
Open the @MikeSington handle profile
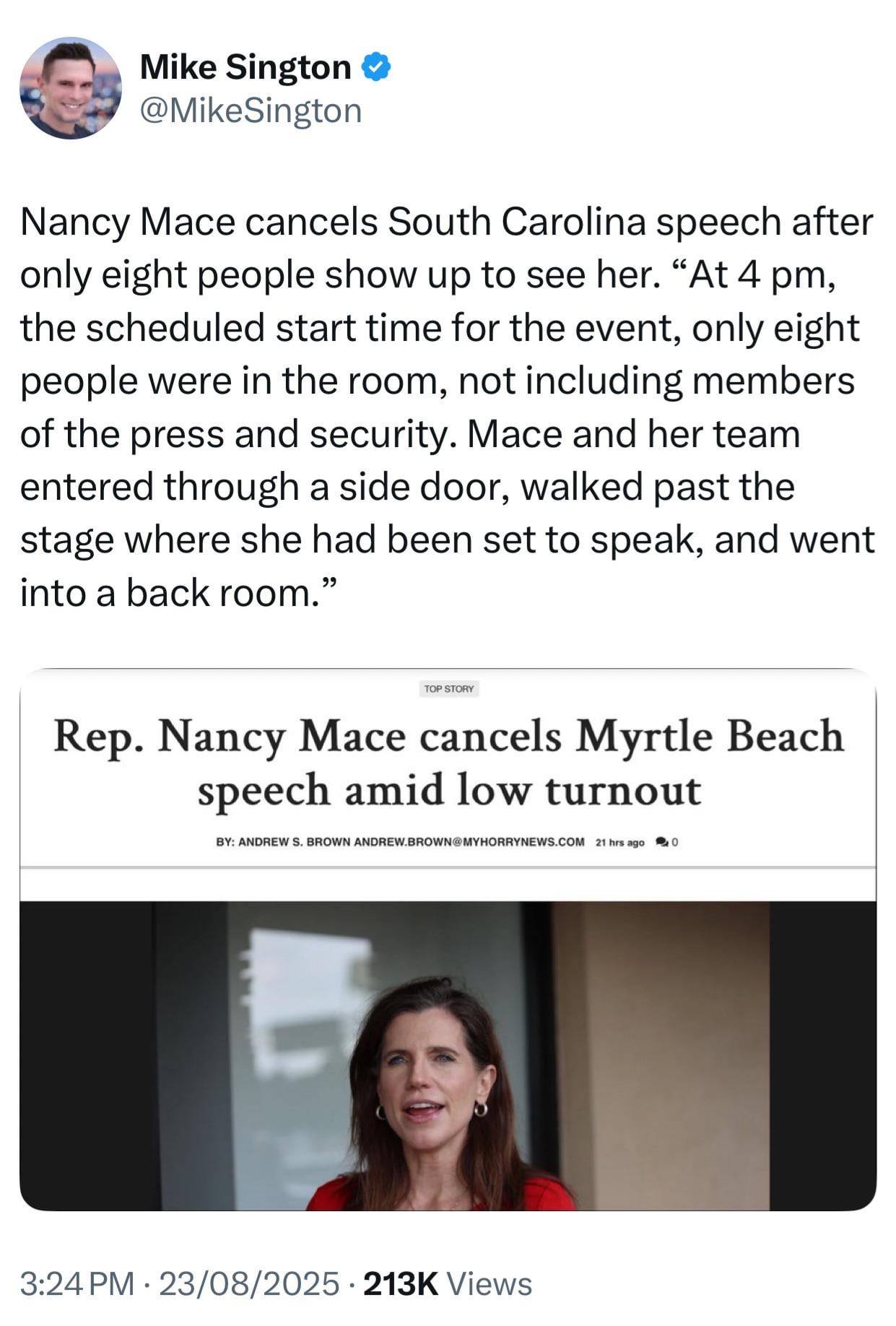point(250,111)
